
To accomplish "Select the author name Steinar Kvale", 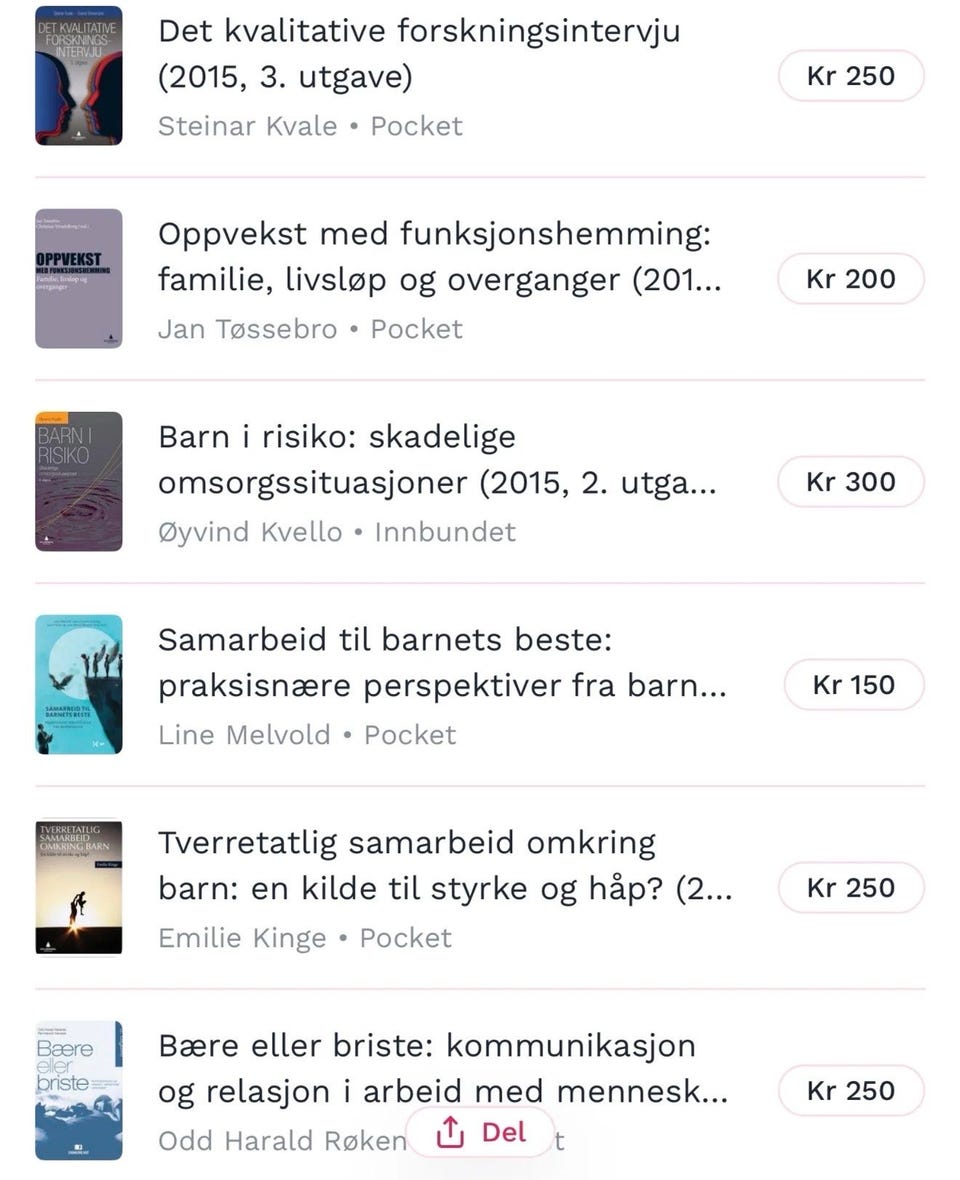I will pyautogui.click(x=247, y=126).
